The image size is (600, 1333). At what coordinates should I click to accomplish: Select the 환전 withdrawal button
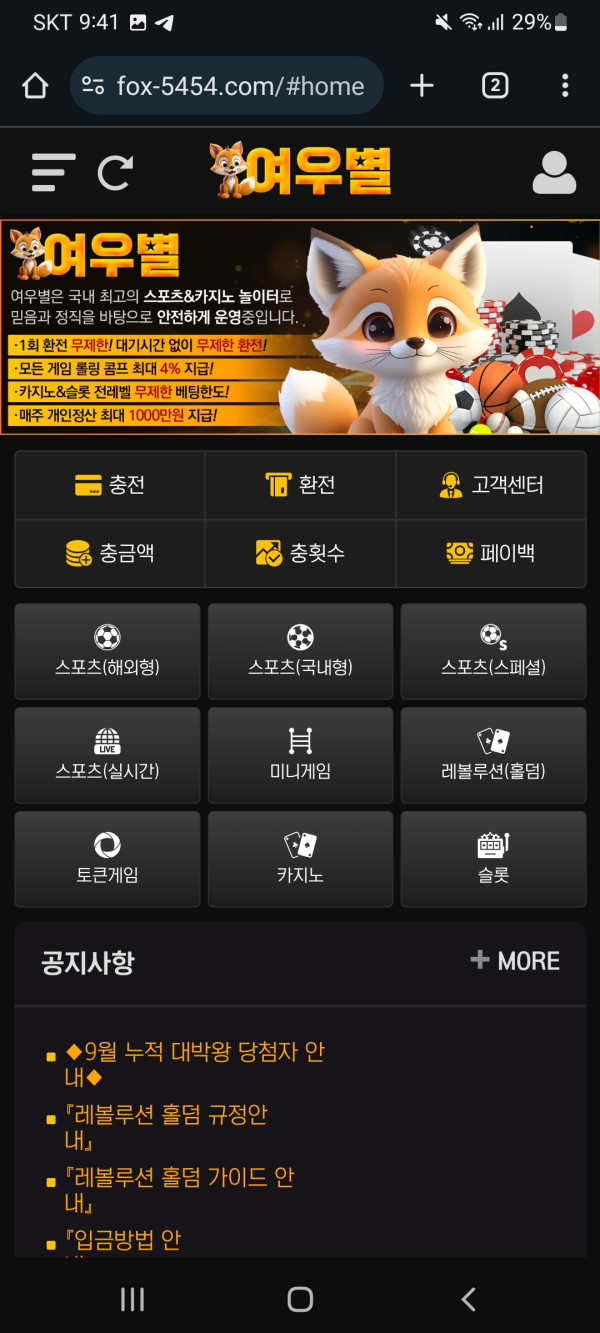(300, 485)
